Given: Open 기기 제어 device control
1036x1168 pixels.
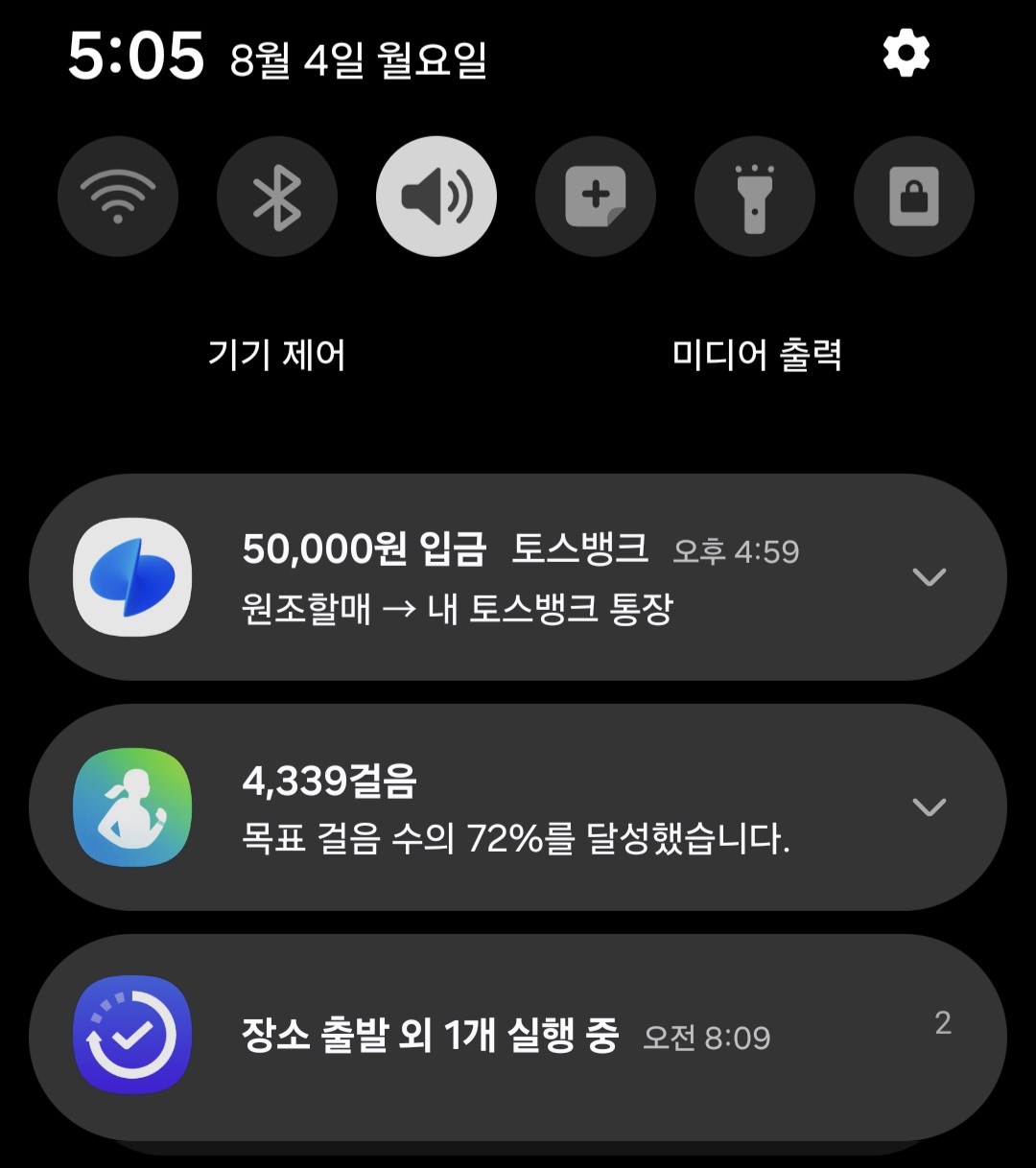Looking at the screenshot, I should pyautogui.click(x=276, y=355).
